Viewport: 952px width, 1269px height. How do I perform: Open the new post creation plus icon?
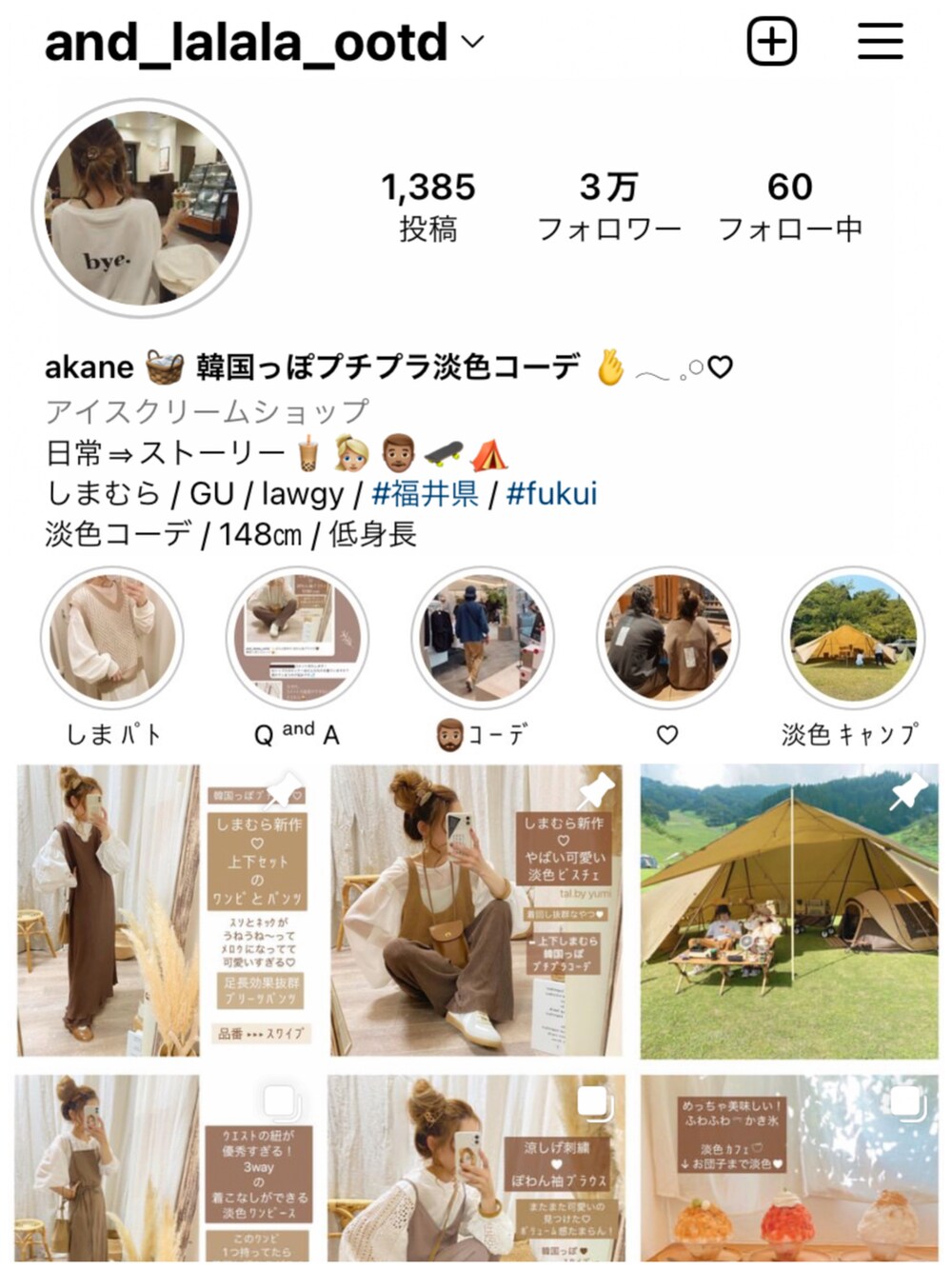click(774, 41)
